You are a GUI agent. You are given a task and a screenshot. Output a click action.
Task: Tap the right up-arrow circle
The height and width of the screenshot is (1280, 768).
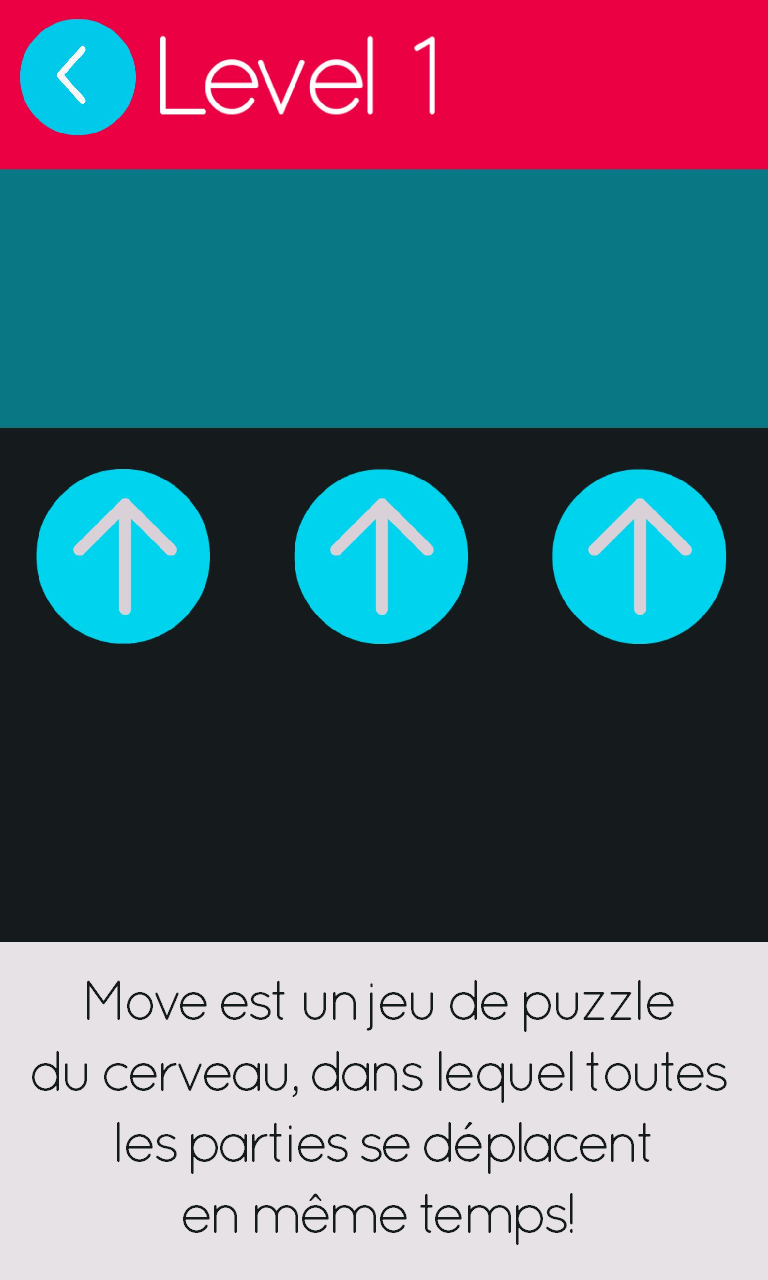click(x=639, y=556)
